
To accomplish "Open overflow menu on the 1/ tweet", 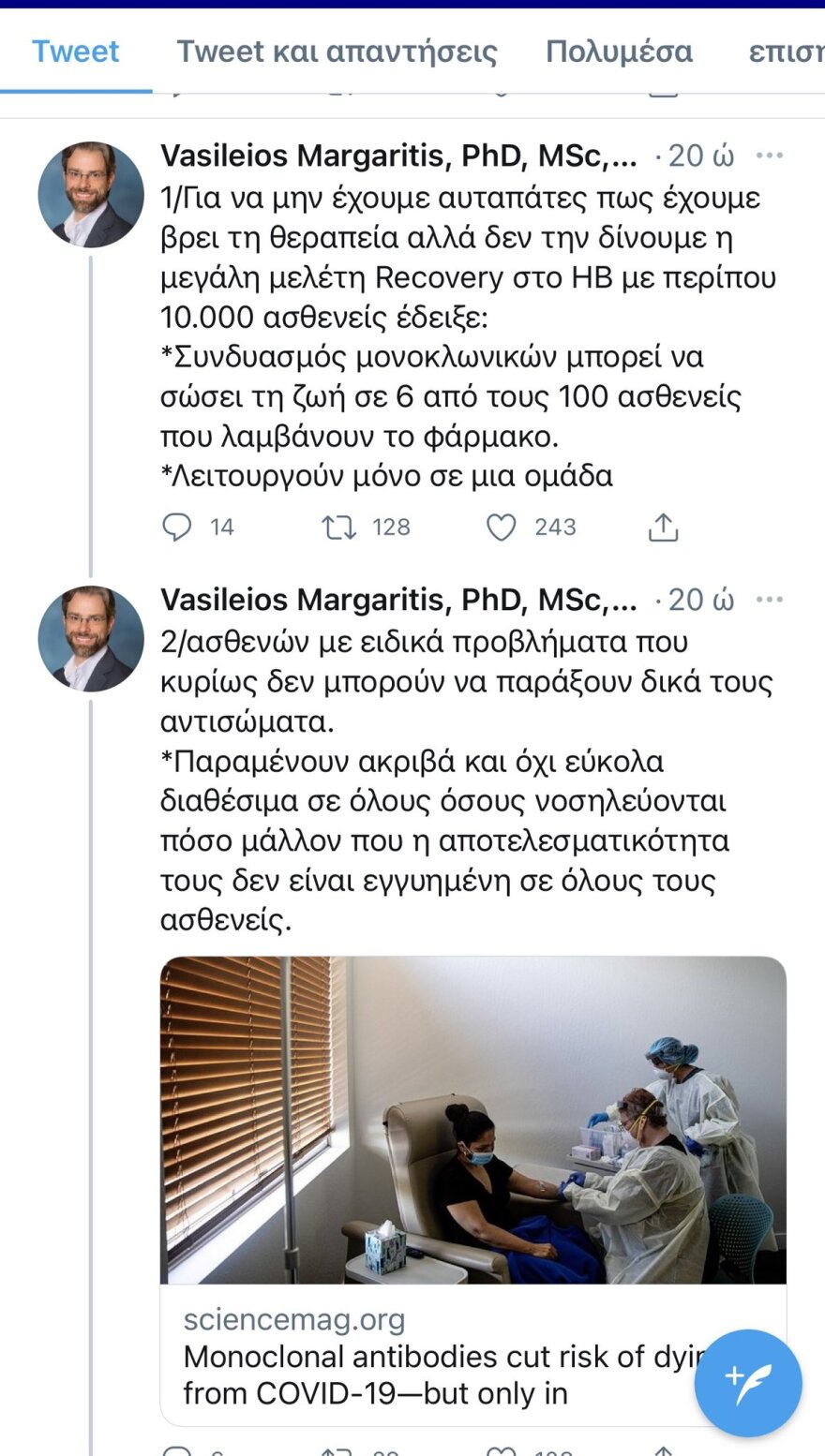I will click(770, 156).
